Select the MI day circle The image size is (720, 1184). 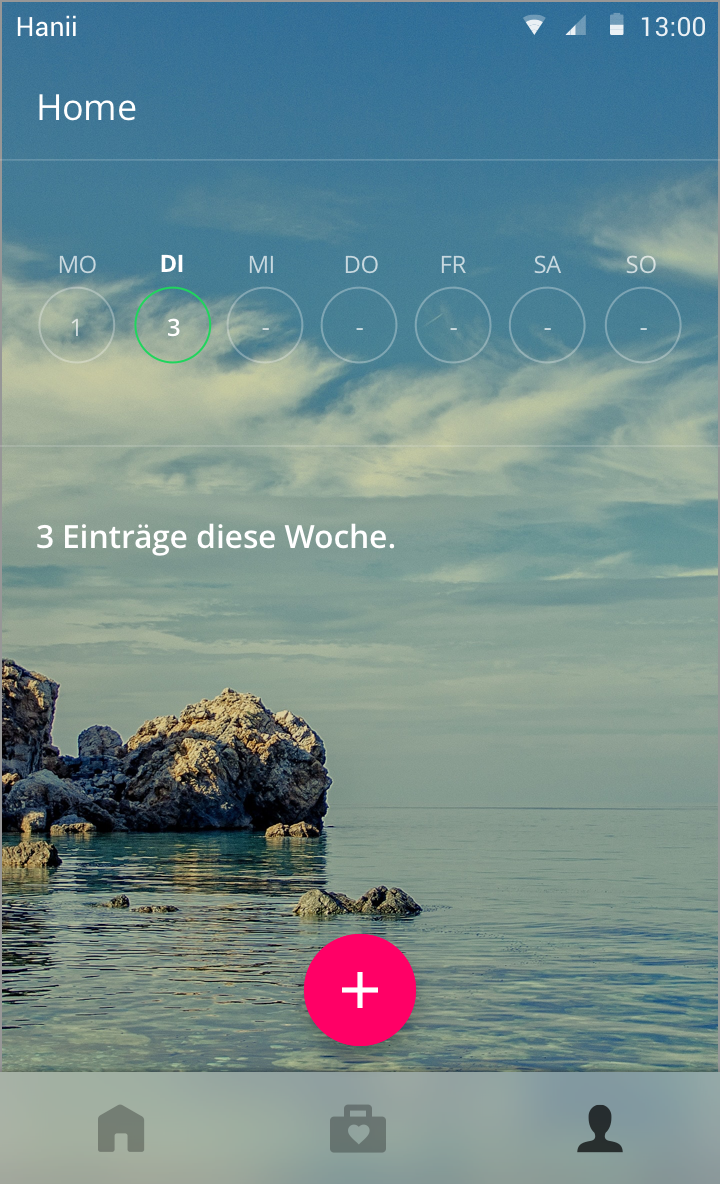[x=265, y=325]
